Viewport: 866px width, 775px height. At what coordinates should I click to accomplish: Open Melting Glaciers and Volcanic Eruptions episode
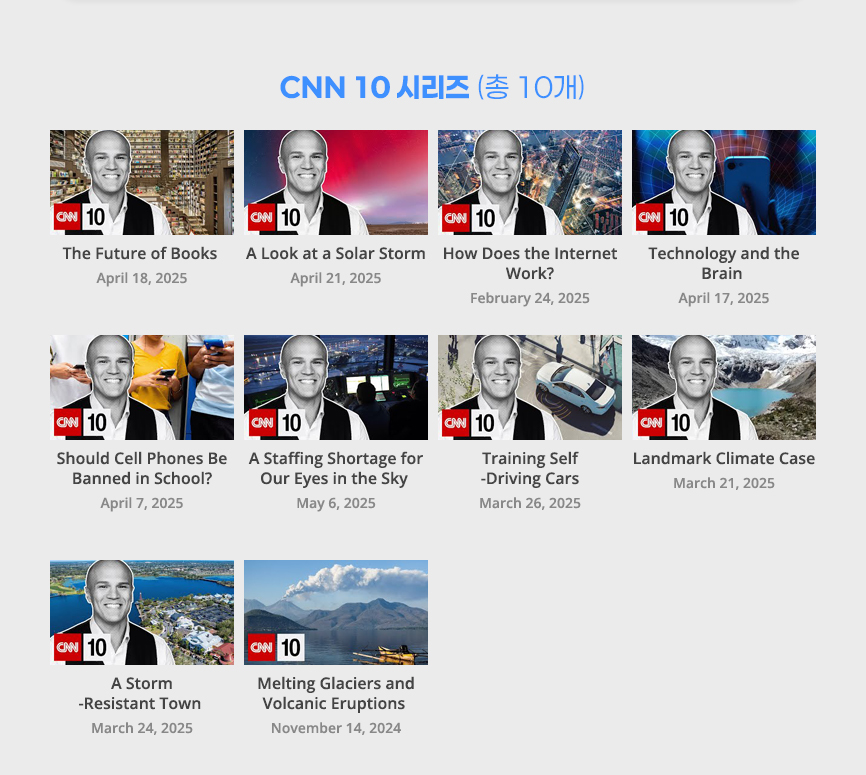tap(336, 613)
